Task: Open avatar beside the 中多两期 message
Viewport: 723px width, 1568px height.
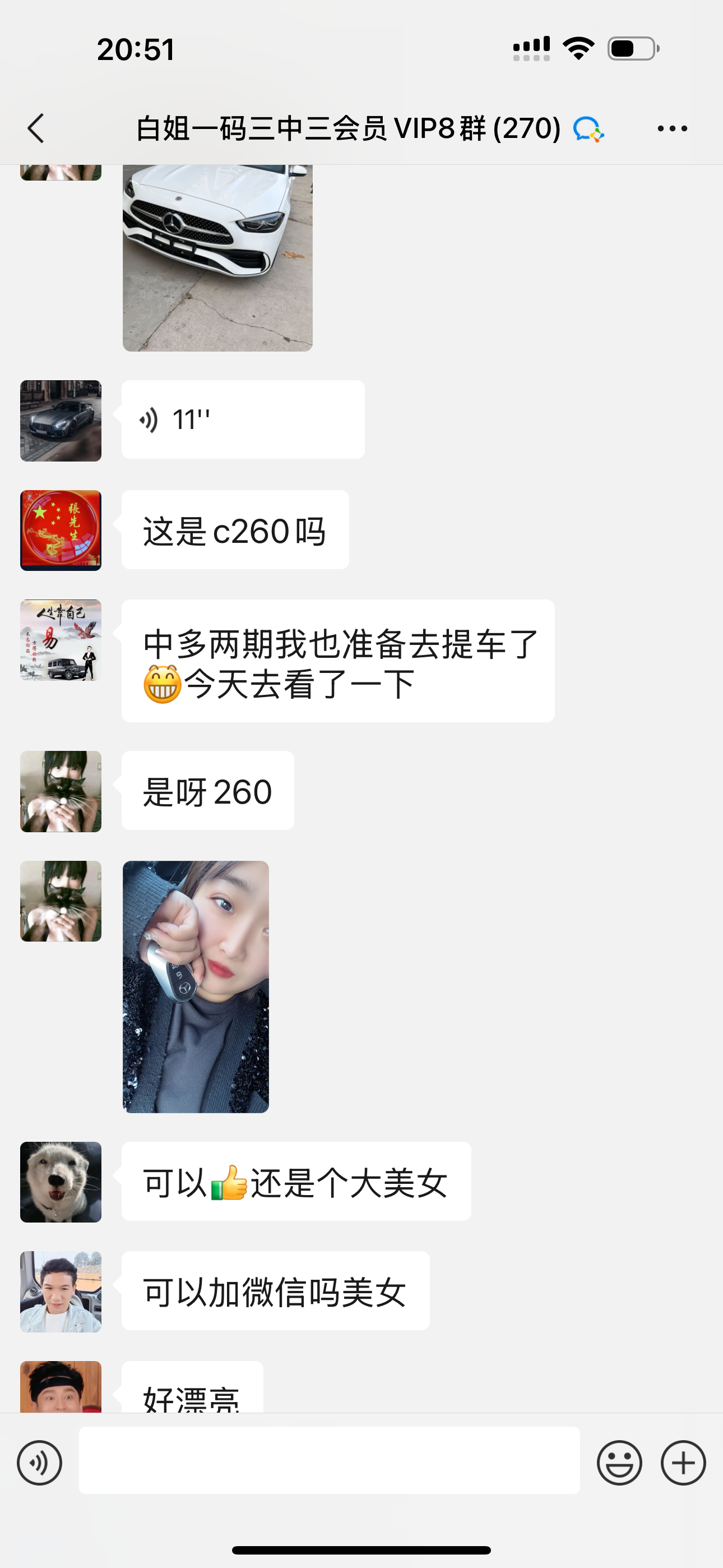Action: (61, 640)
